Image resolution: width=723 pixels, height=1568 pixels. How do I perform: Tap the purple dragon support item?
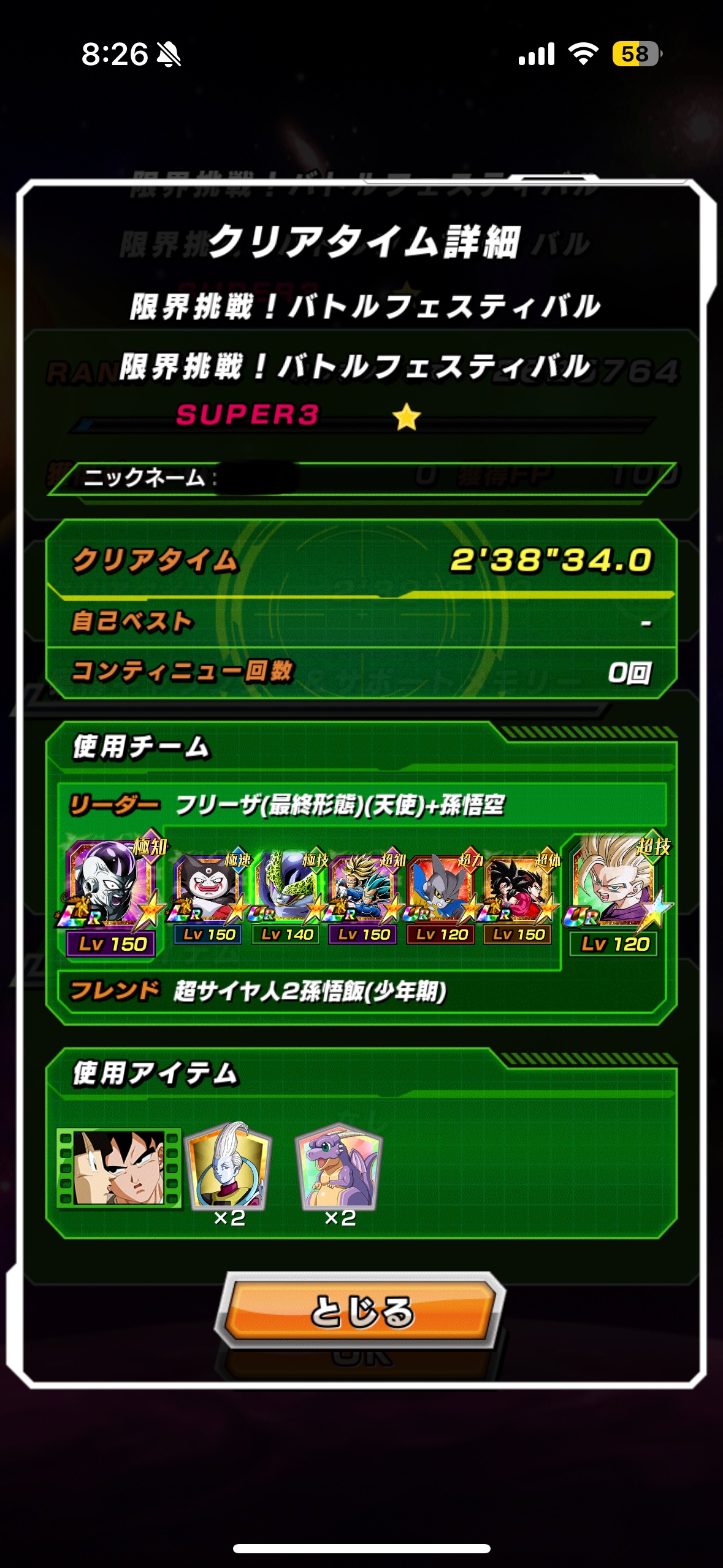point(339,1166)
